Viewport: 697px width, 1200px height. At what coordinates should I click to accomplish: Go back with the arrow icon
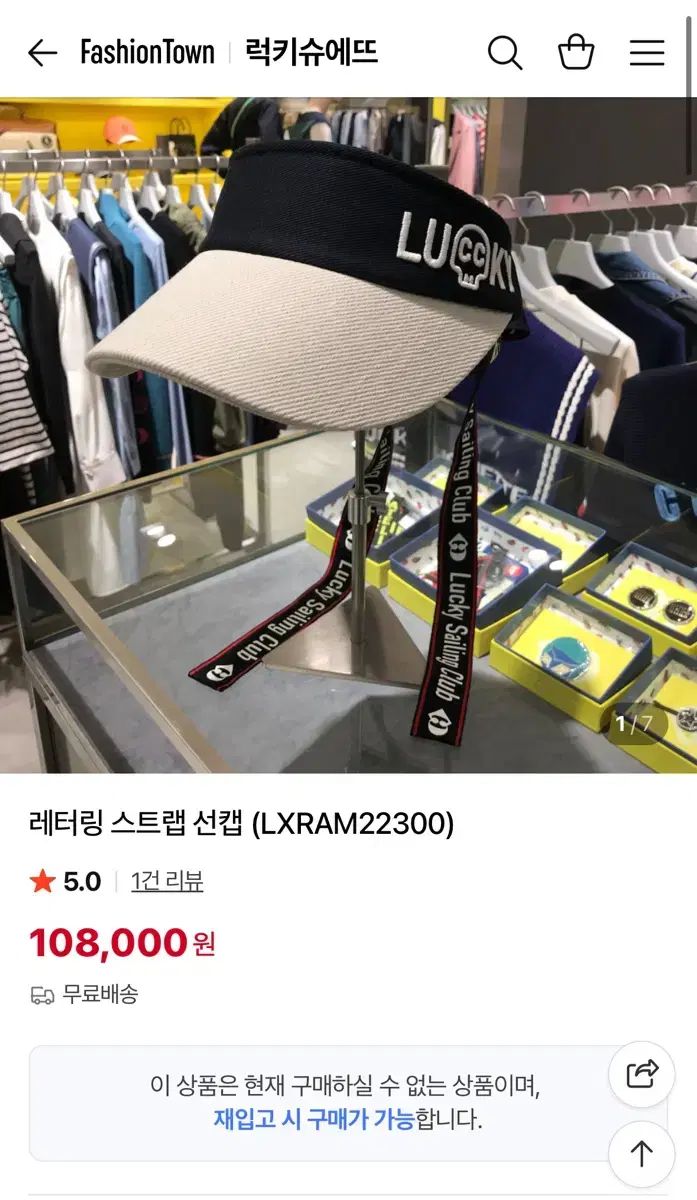click(x=42, y=53)
